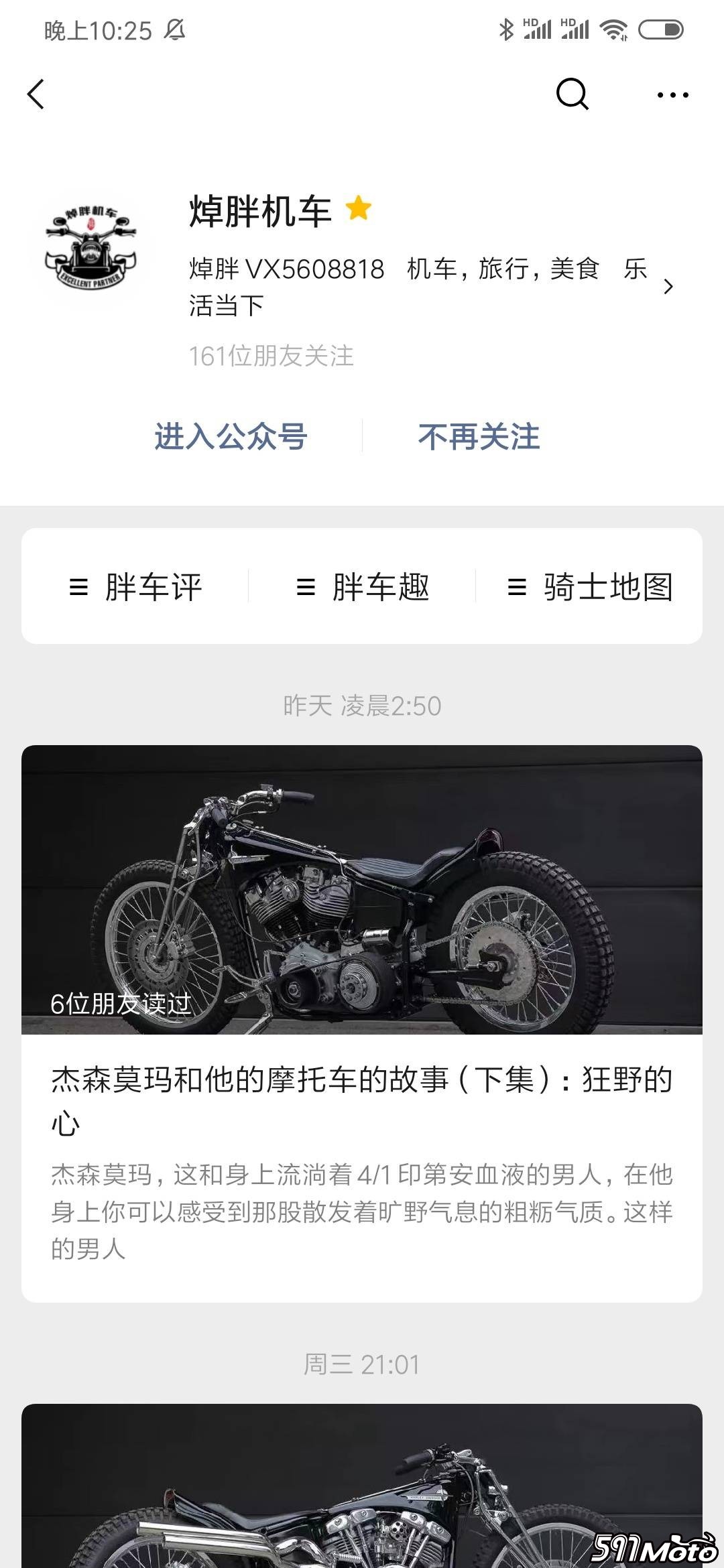Viewport: 724px width, 1568px height.
Task: Expand account details via the description chevron
Action: click(x=668, y=287)
